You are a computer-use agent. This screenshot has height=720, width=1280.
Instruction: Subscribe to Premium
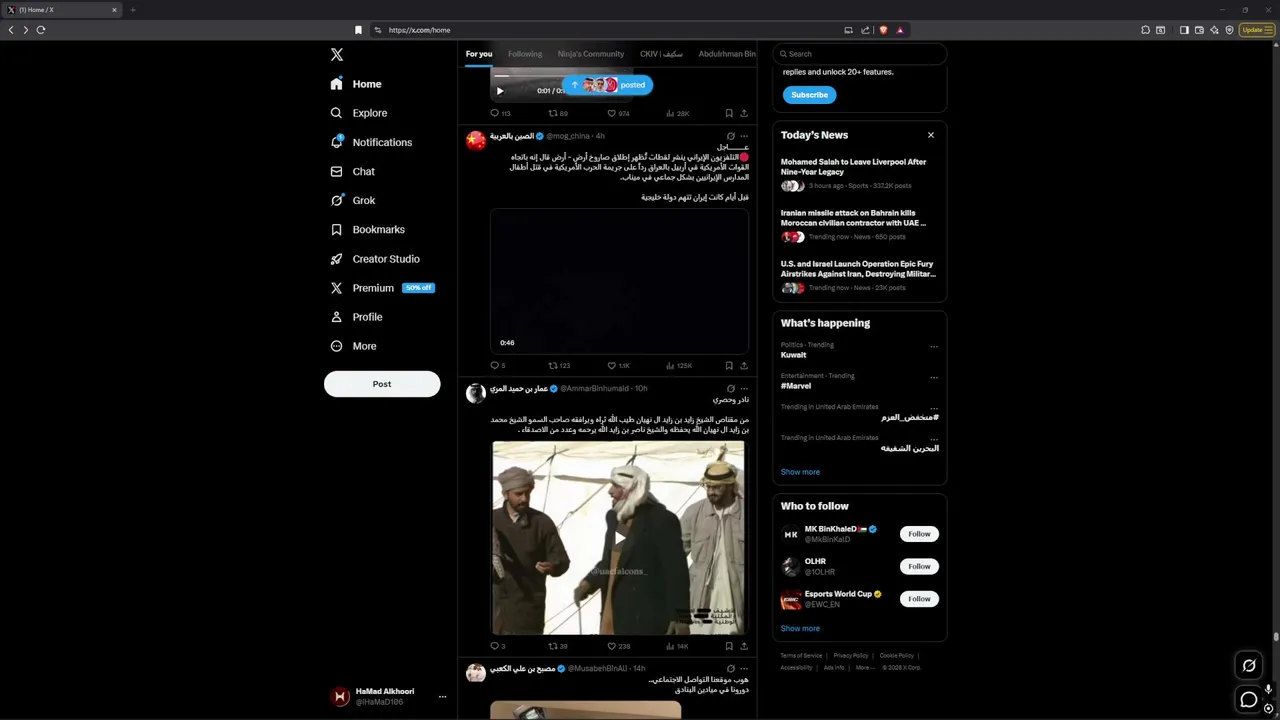pyautogui.click(x=809, y=95)
